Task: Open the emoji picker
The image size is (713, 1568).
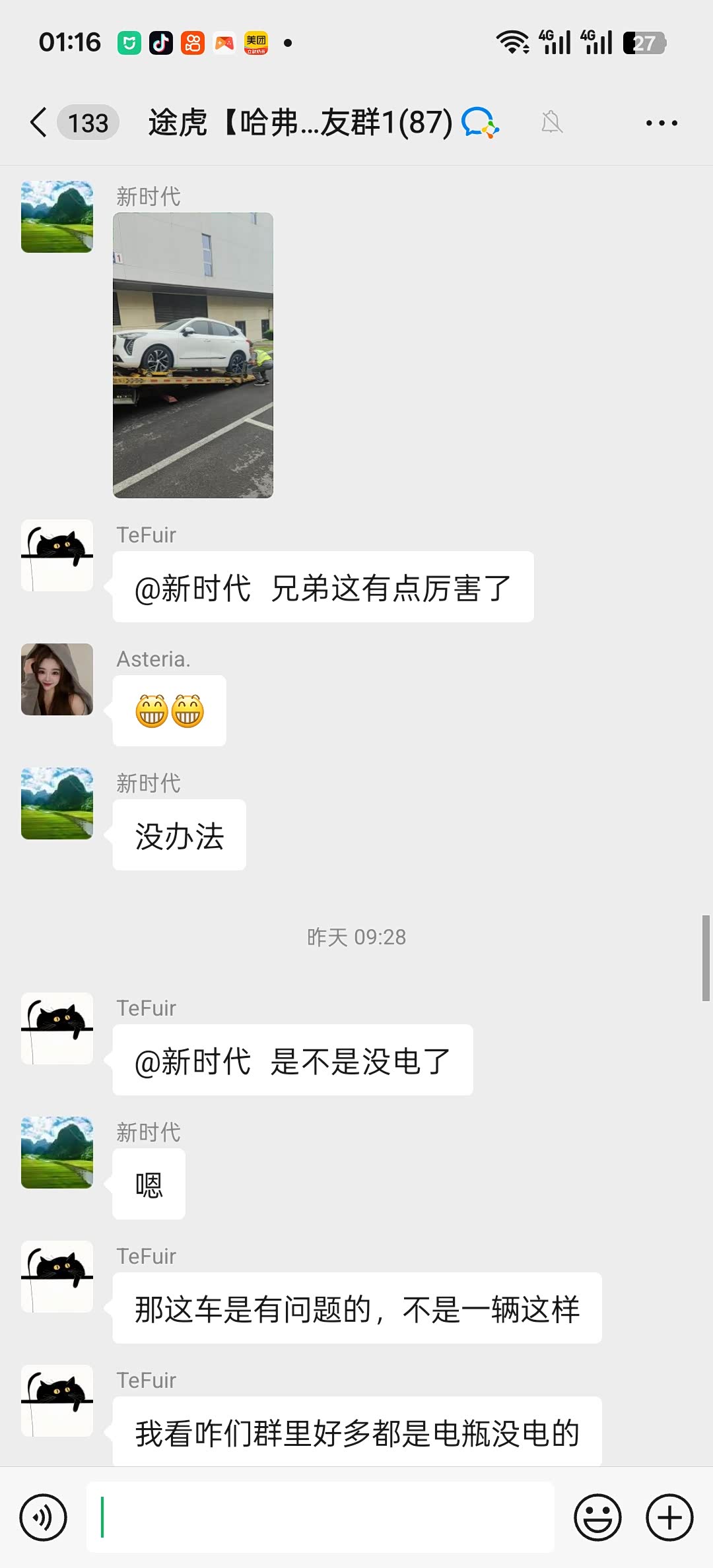Action: (x=597, y=1517)
